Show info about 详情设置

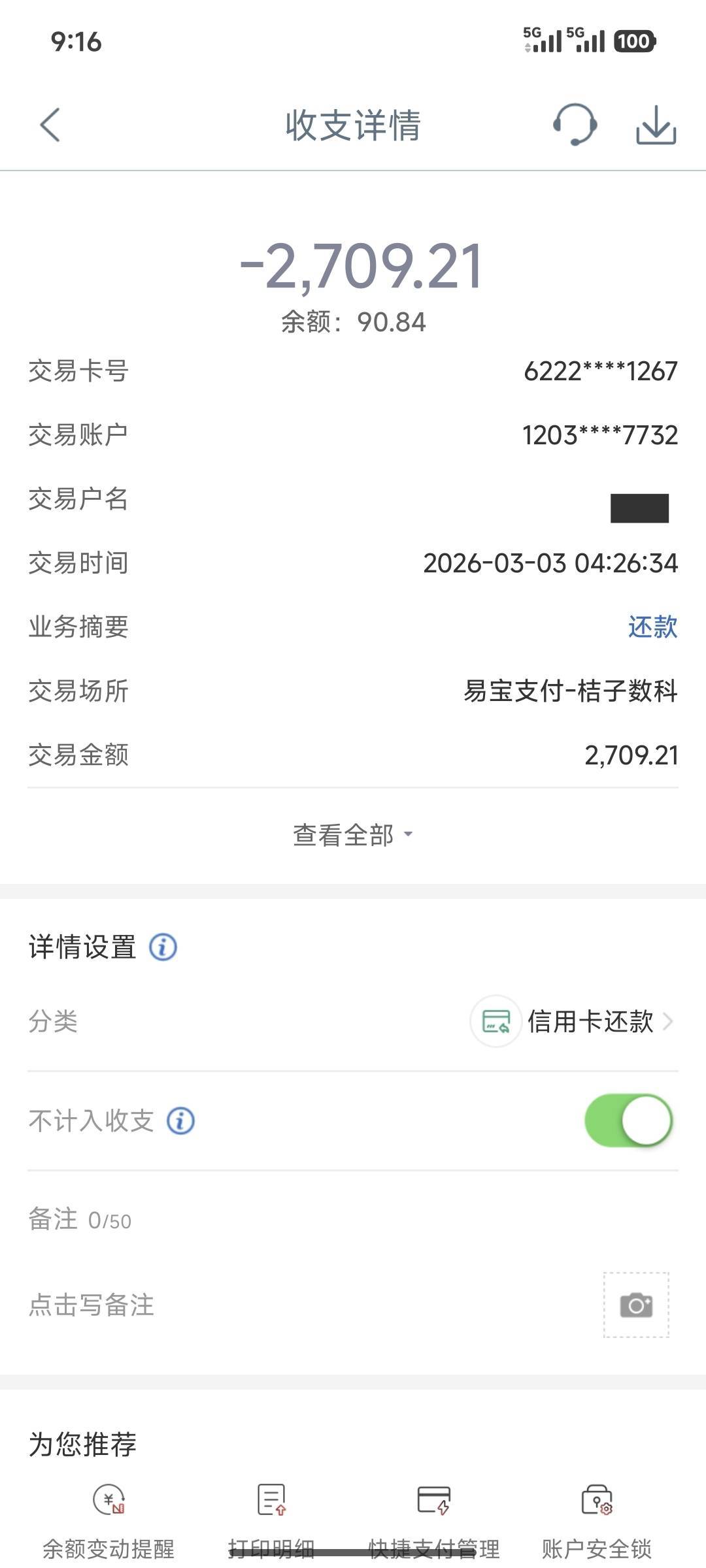click(163, 947)
